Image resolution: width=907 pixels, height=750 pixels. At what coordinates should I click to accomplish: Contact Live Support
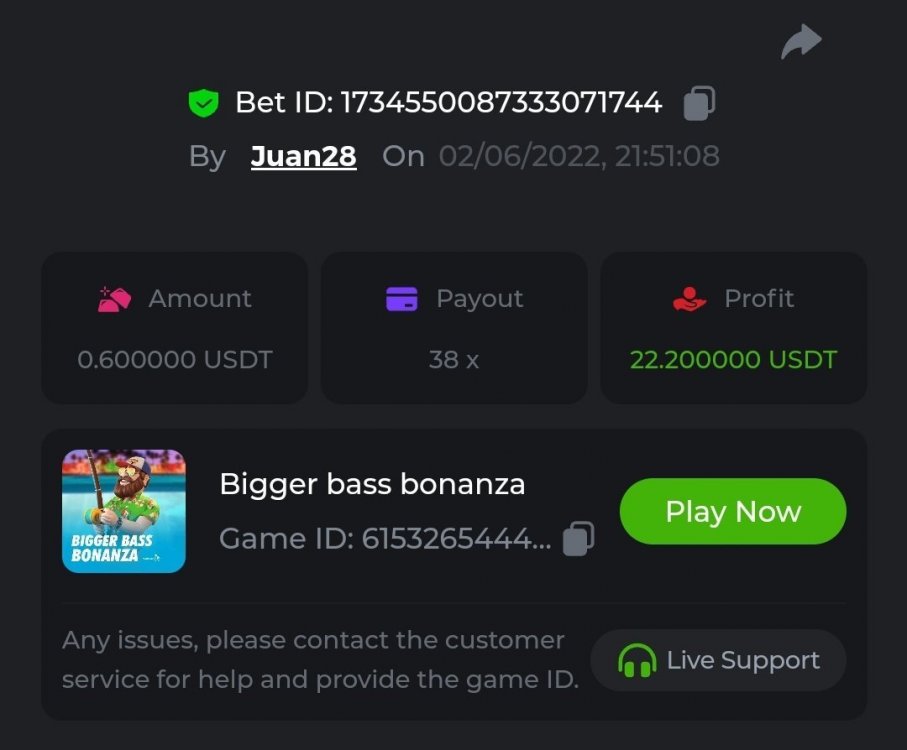tap(719, 660)
